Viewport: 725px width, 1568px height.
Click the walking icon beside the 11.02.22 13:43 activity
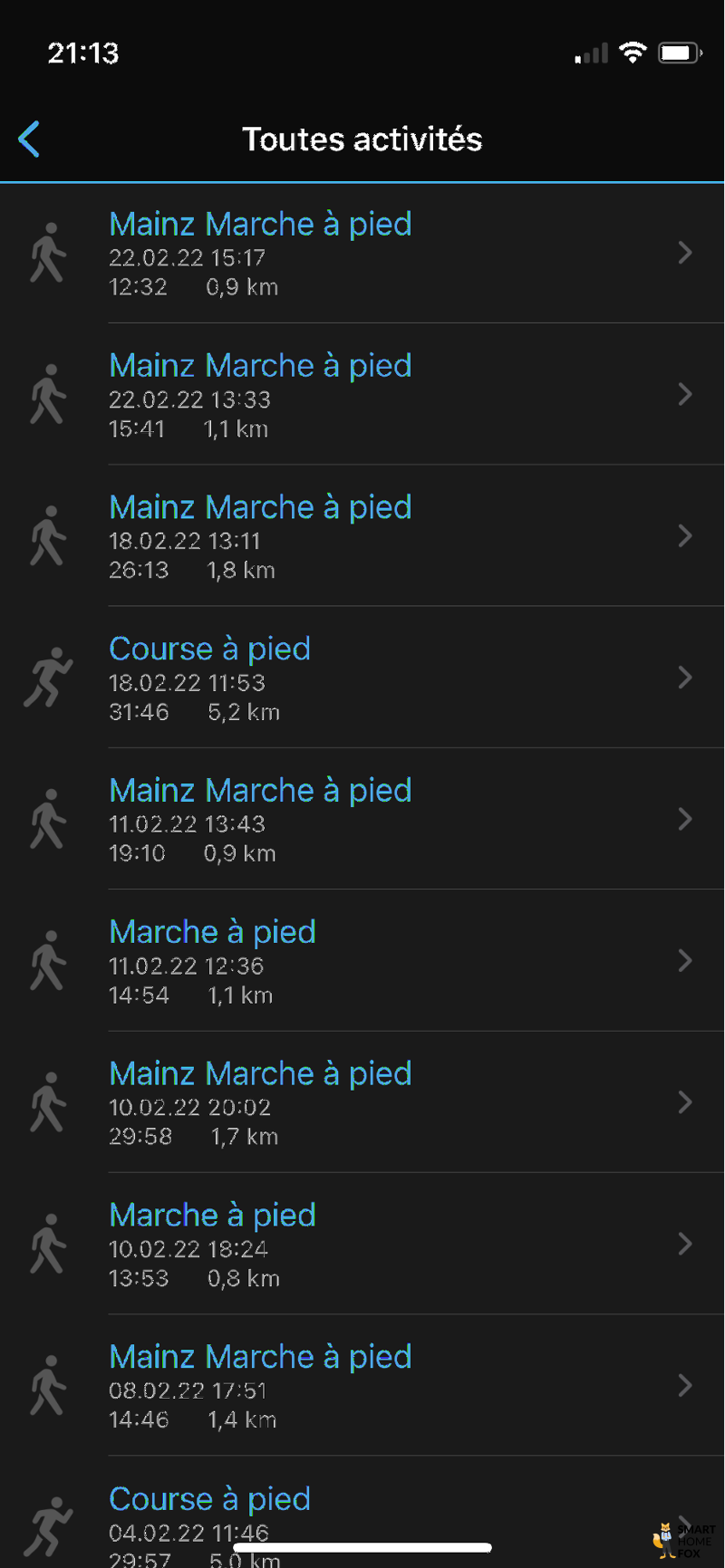(50, 820)
